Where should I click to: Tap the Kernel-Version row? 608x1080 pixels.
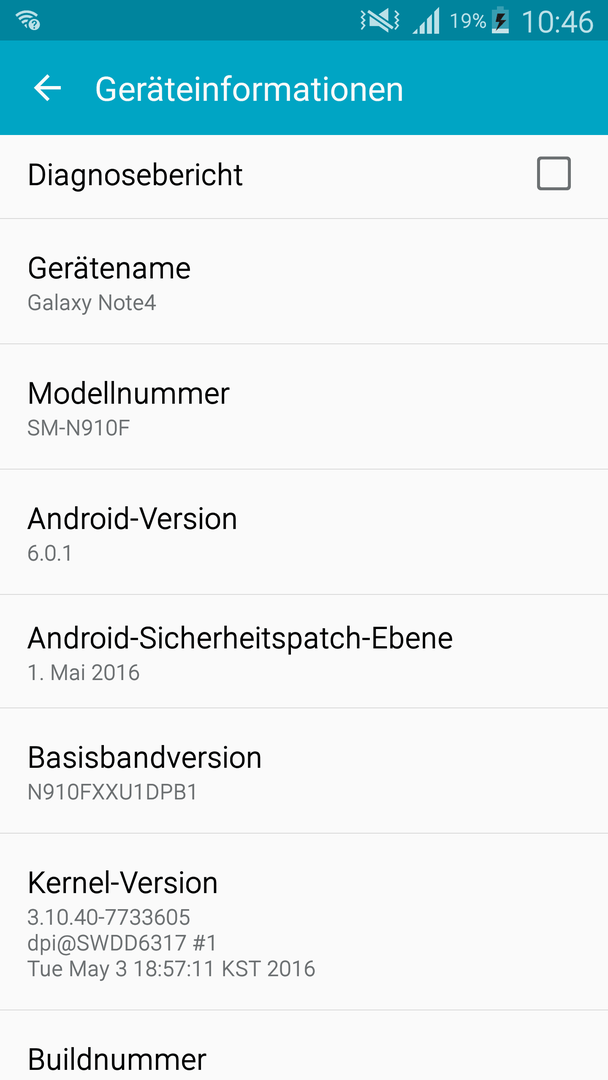304,922
